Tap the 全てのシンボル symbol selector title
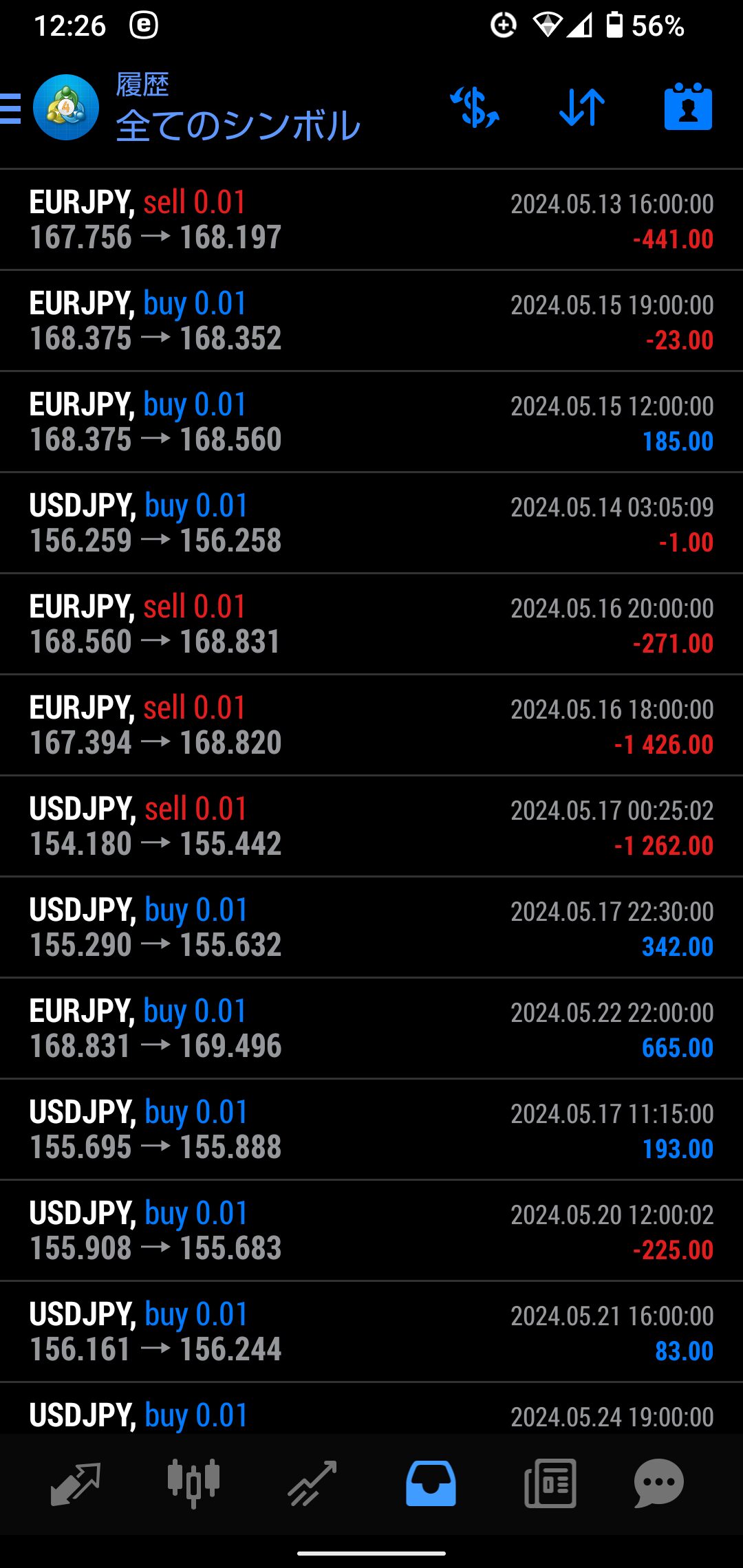 pyautogui.click(x=238, y=126)
